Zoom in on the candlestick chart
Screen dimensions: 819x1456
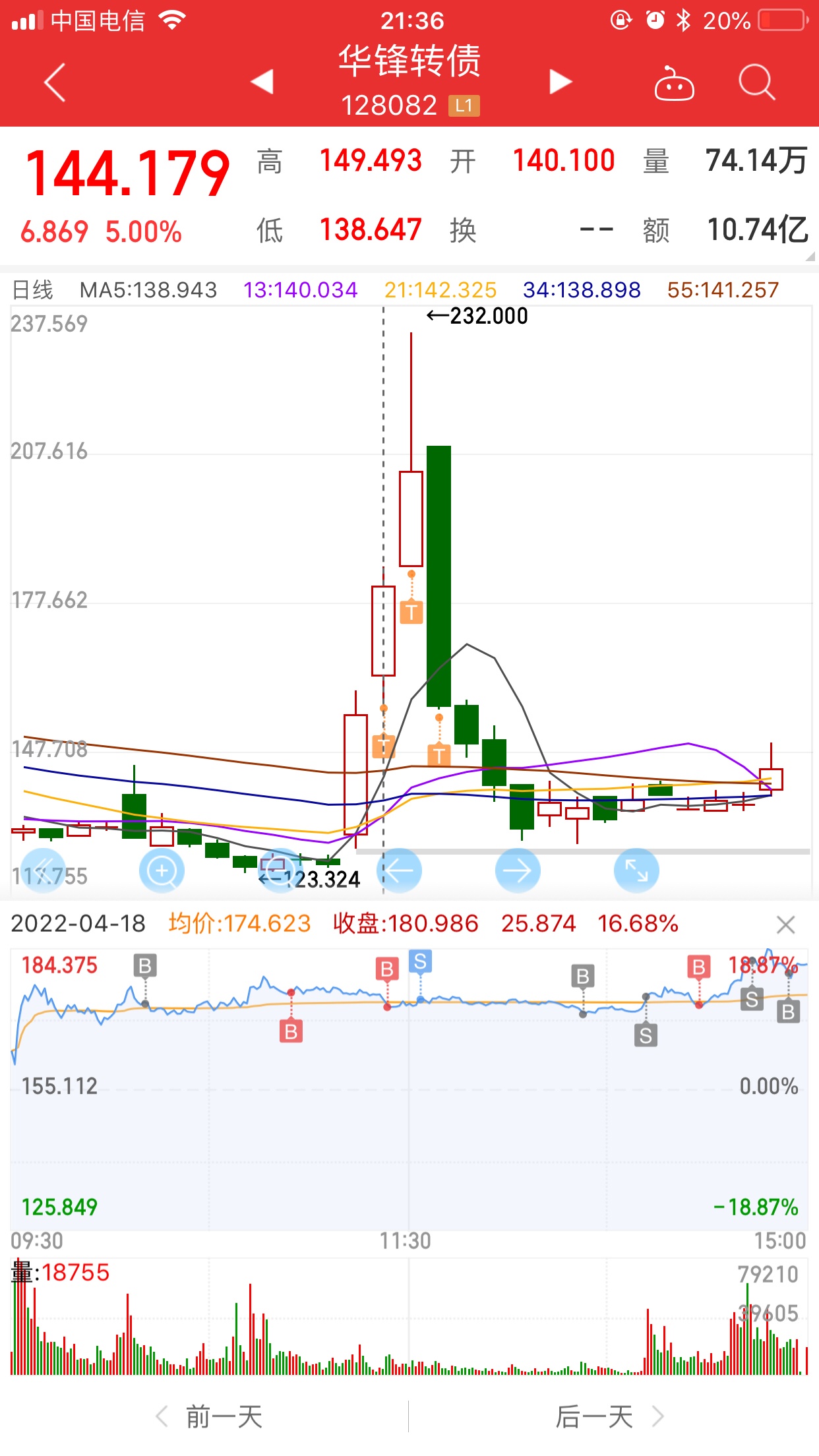tap(162, 870)
